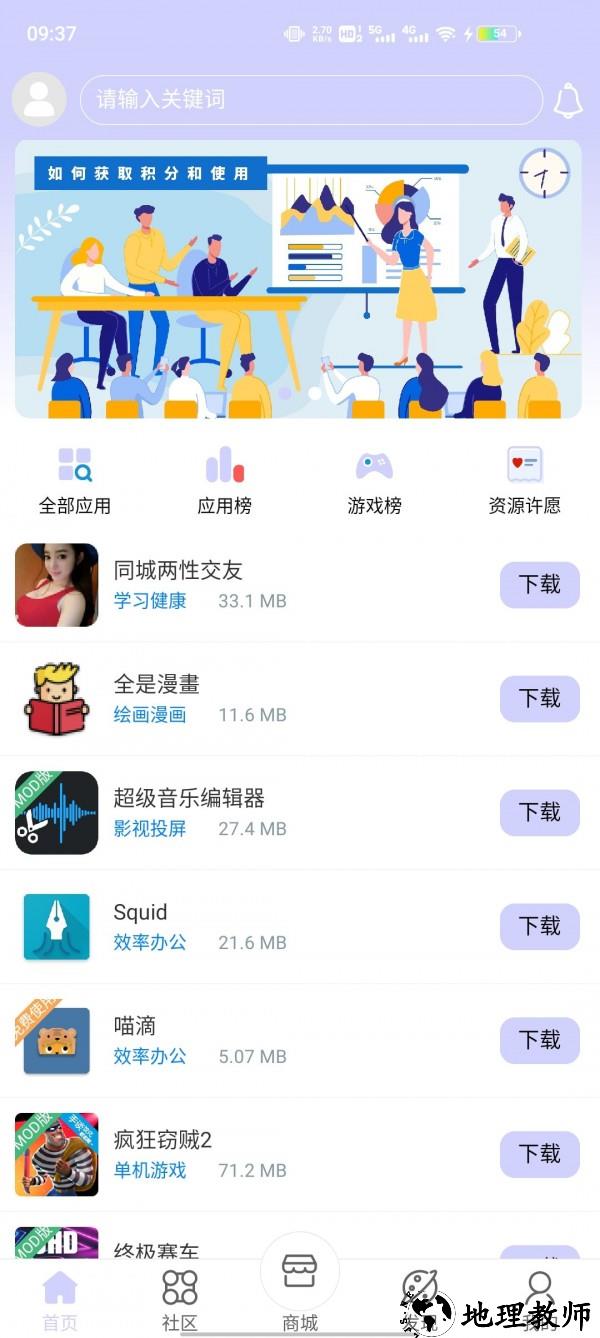Download 疯狂窃贼2 game
The height and width of the screenshot is (1338, 600).
540,1154
